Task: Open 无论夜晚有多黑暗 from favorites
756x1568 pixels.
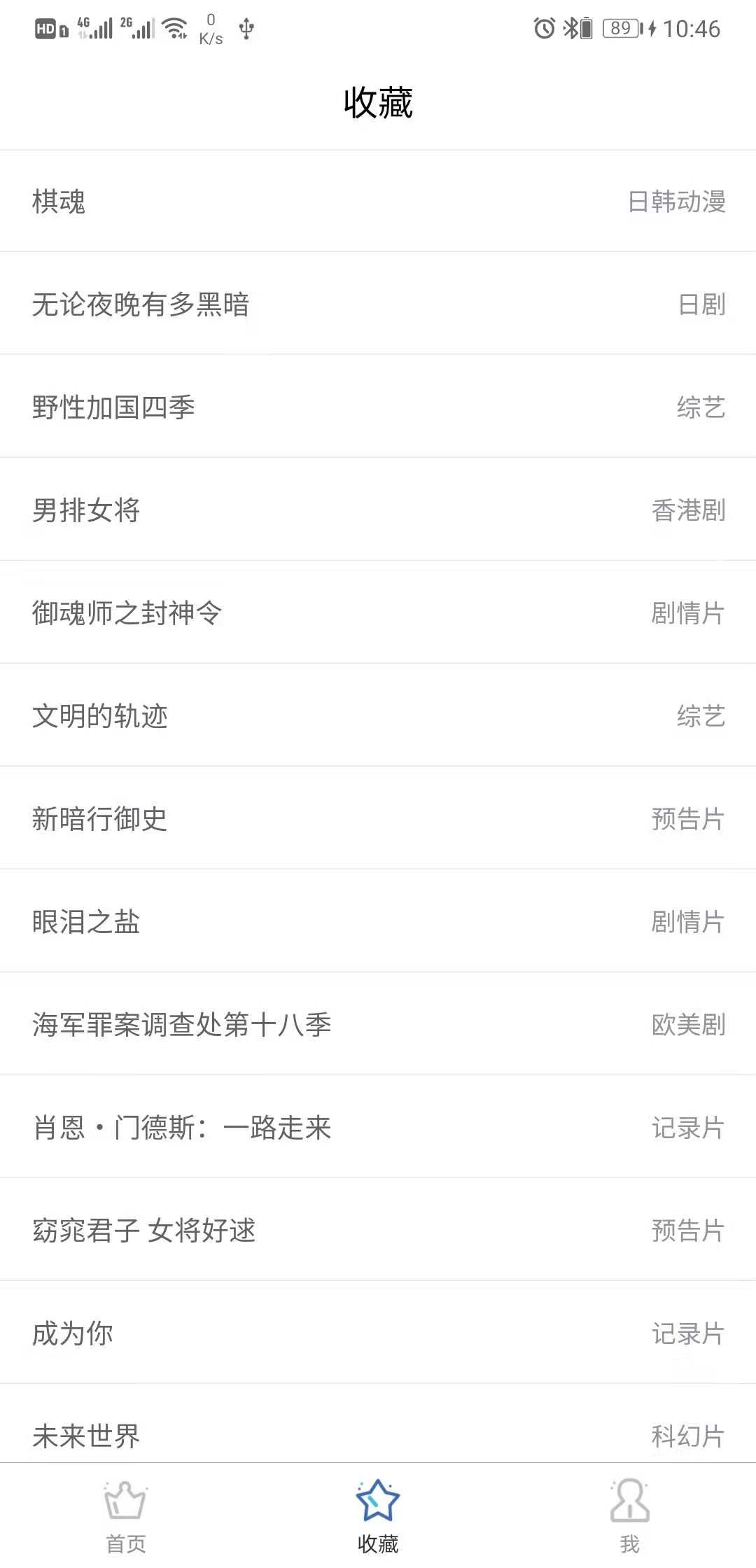Action: pos(378,304)
